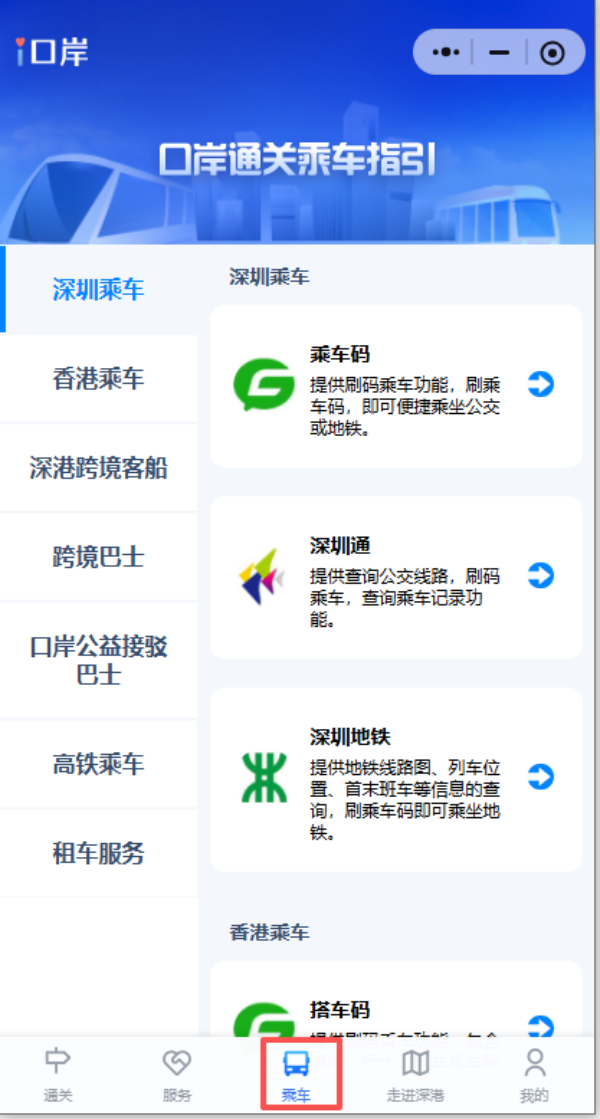Open the 走进深港 bottom tab

pos(415,1075)
